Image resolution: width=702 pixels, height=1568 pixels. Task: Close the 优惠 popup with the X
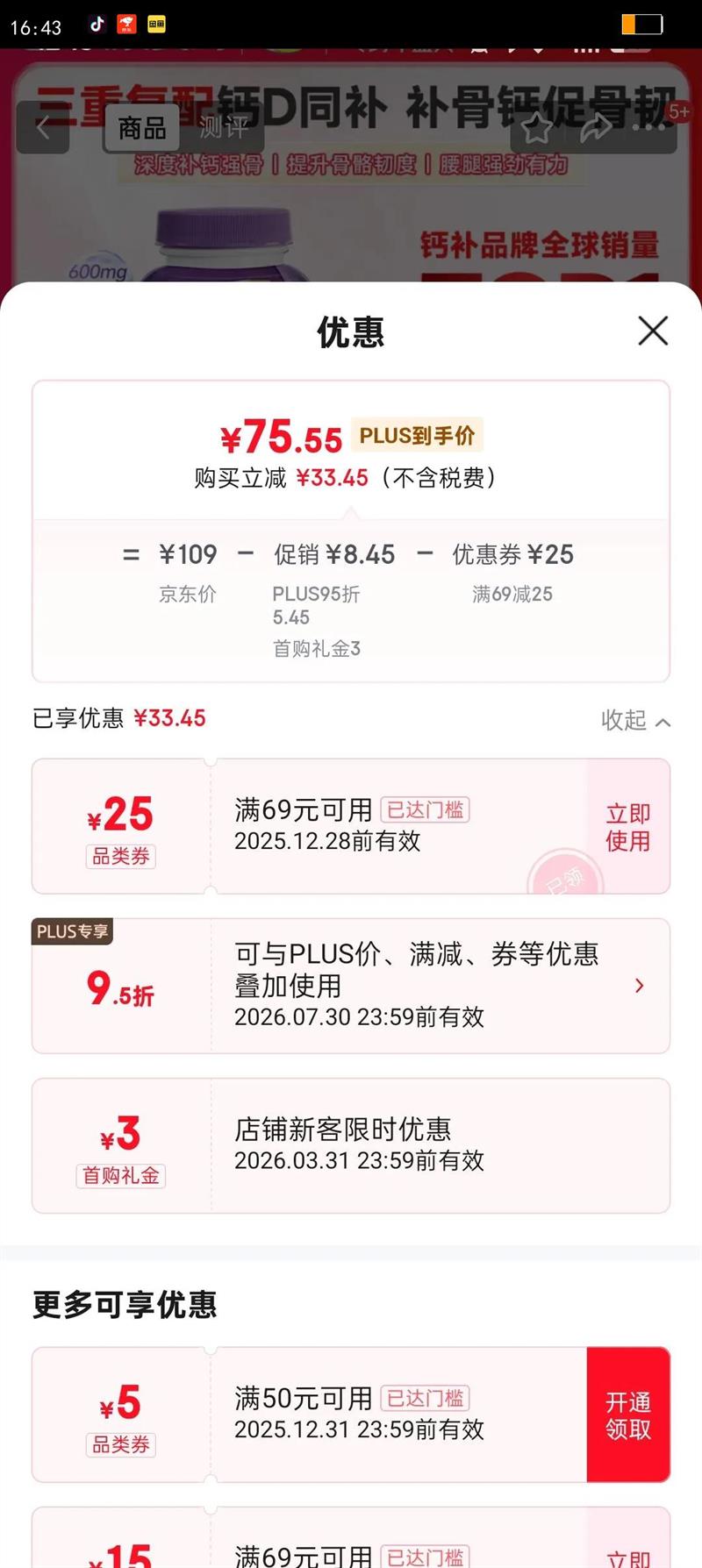click(653, 331)
